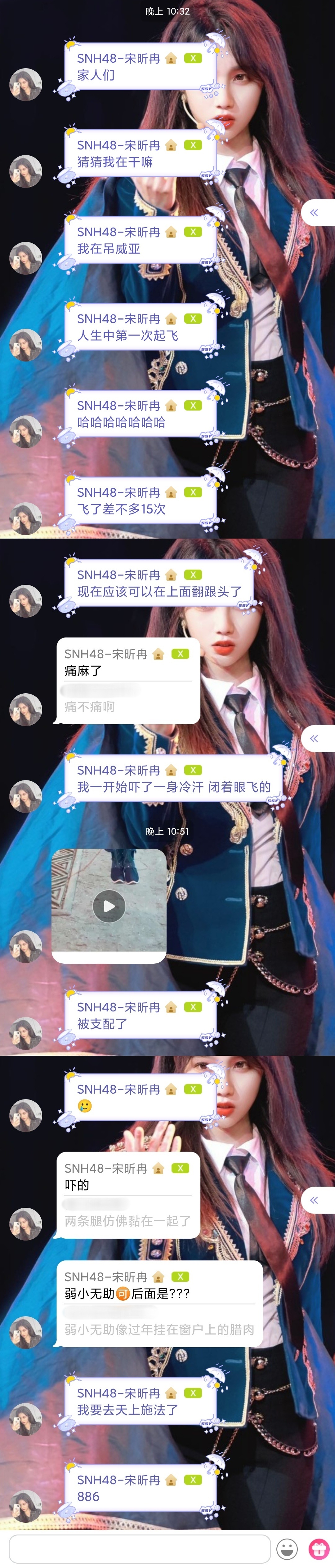Play the video message sent at 10:51
The width and height of the screenshot is (335, 1568).
point(109,906)
